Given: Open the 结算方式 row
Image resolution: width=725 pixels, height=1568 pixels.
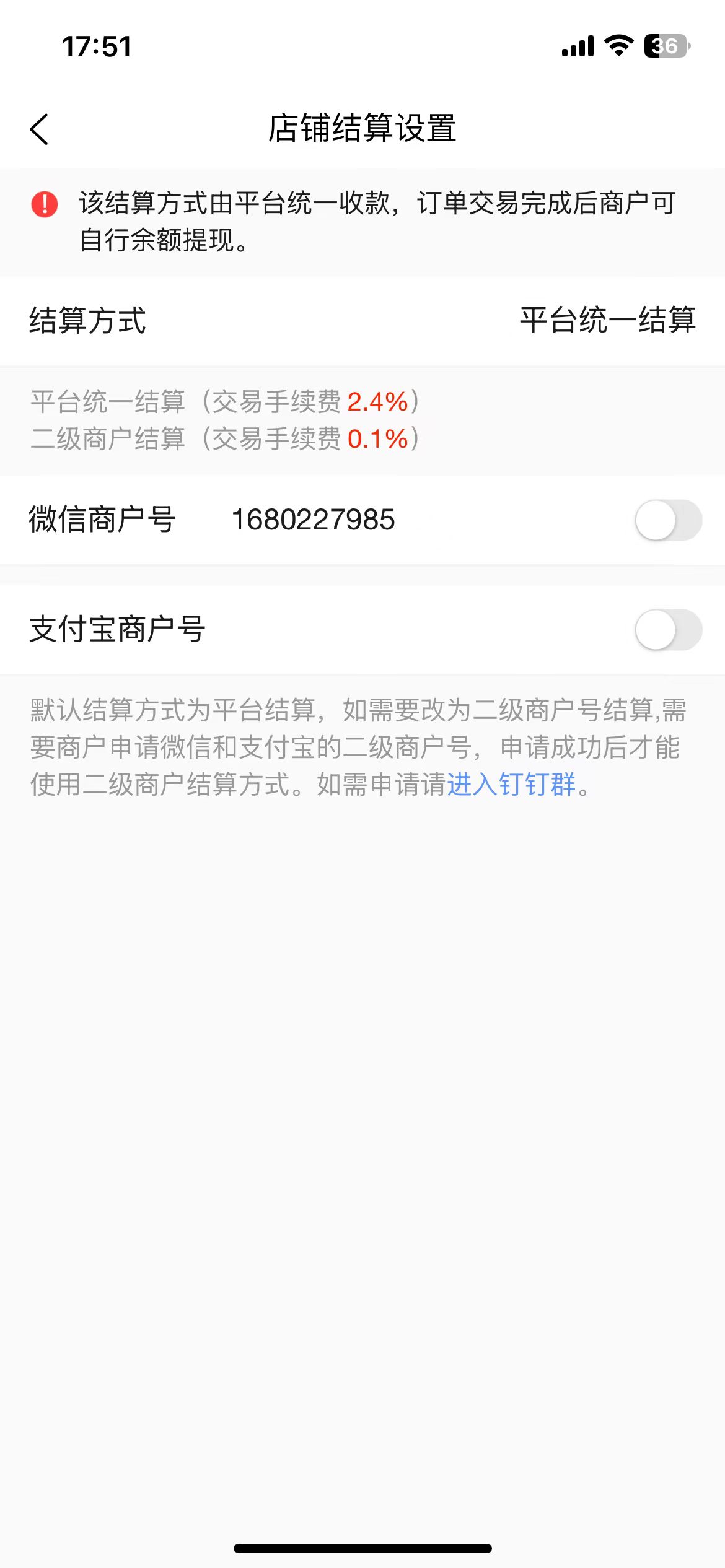Looking at the screenshot, I should click(x=362, y=321).
